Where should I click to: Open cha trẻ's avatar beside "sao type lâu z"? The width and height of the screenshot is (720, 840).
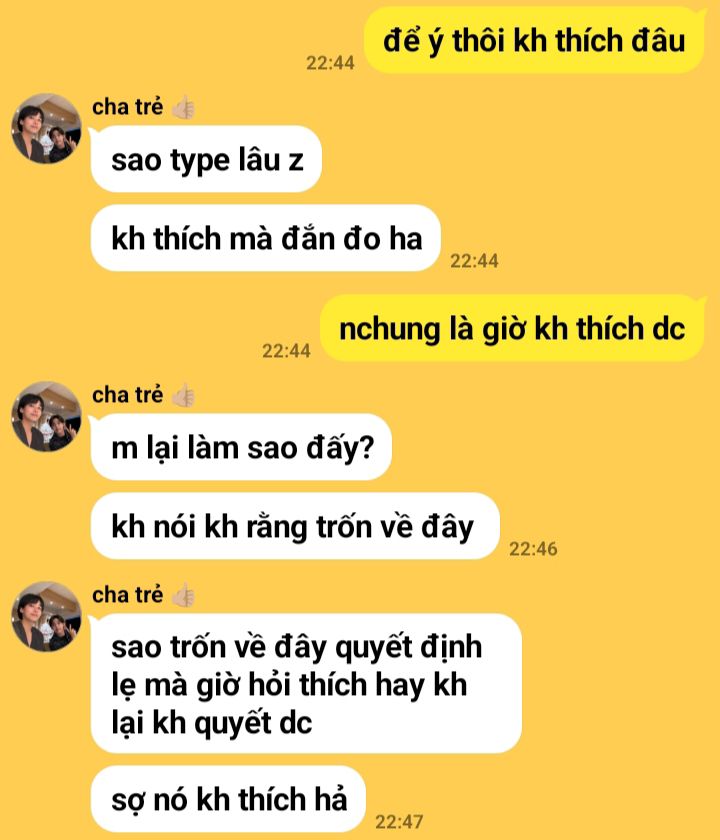click(x=46, y=129)
